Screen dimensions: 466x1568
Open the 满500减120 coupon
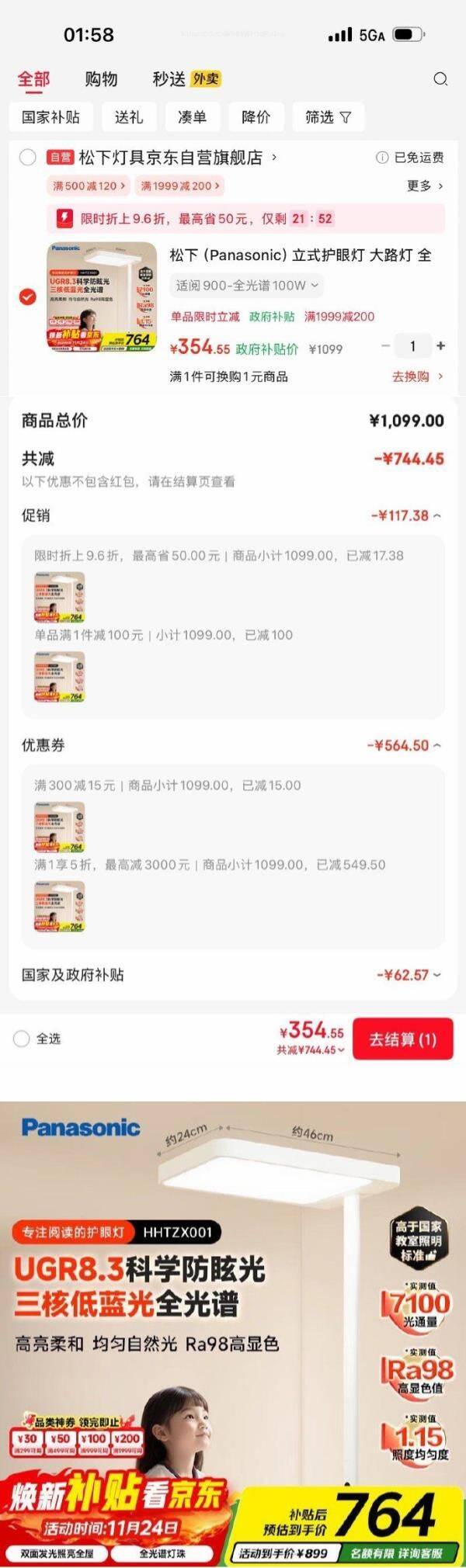pyautogui.click(x=89, y=186)
